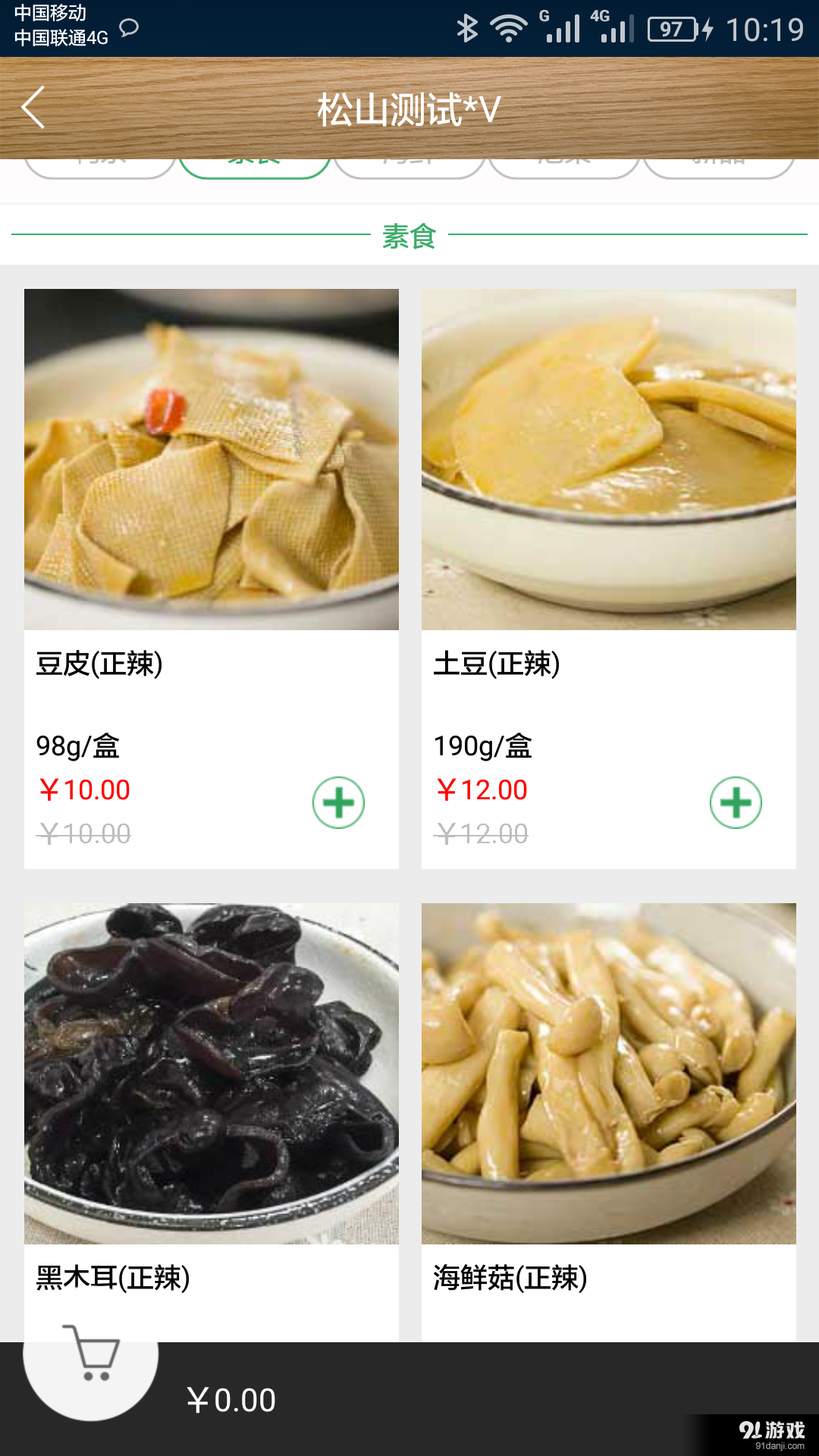Tap the 松山测试*V store title
The image size is (819, 1456).
click(409, 108)
